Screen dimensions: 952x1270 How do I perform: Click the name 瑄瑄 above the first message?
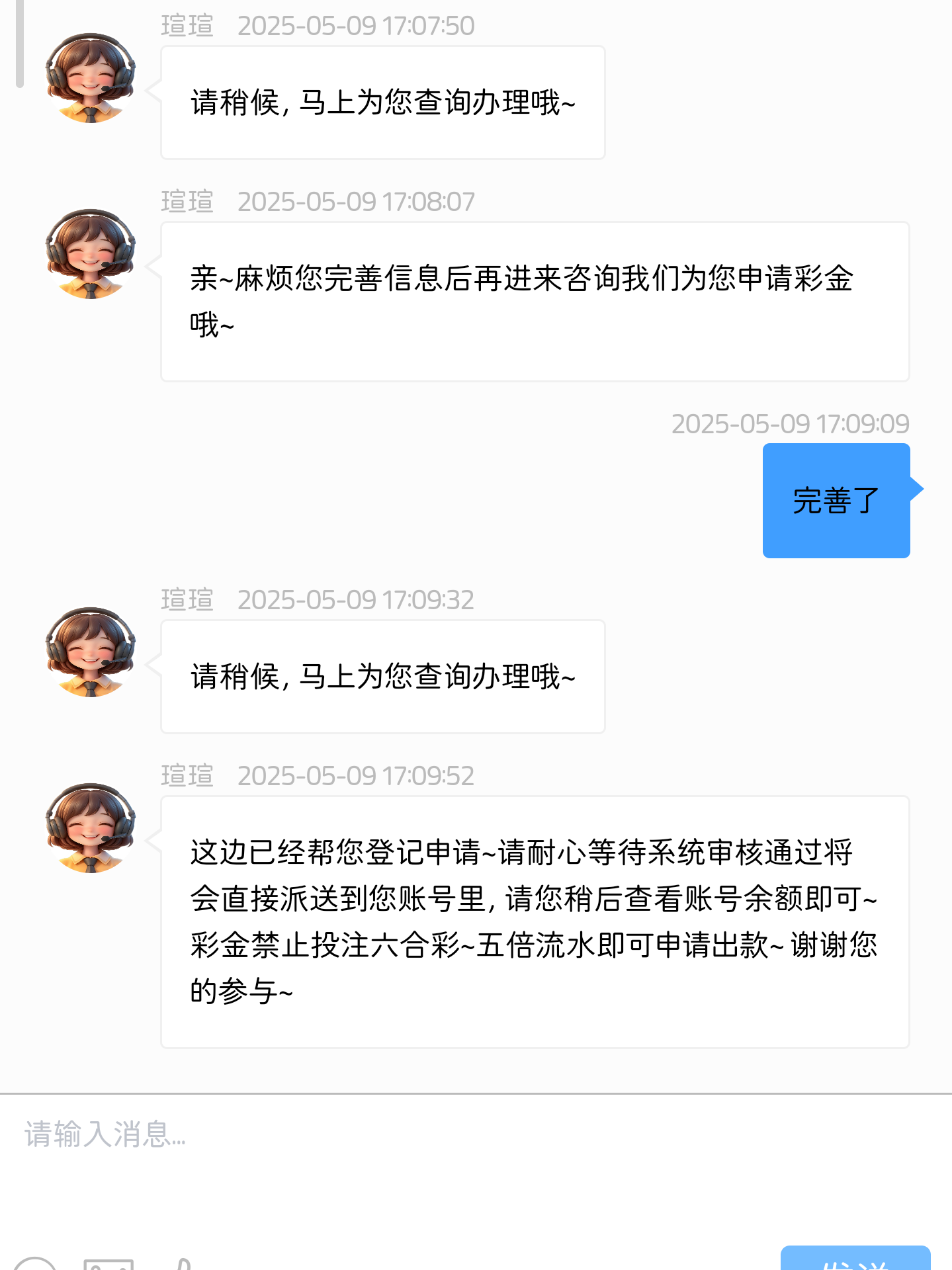click(x=186, y=26)
